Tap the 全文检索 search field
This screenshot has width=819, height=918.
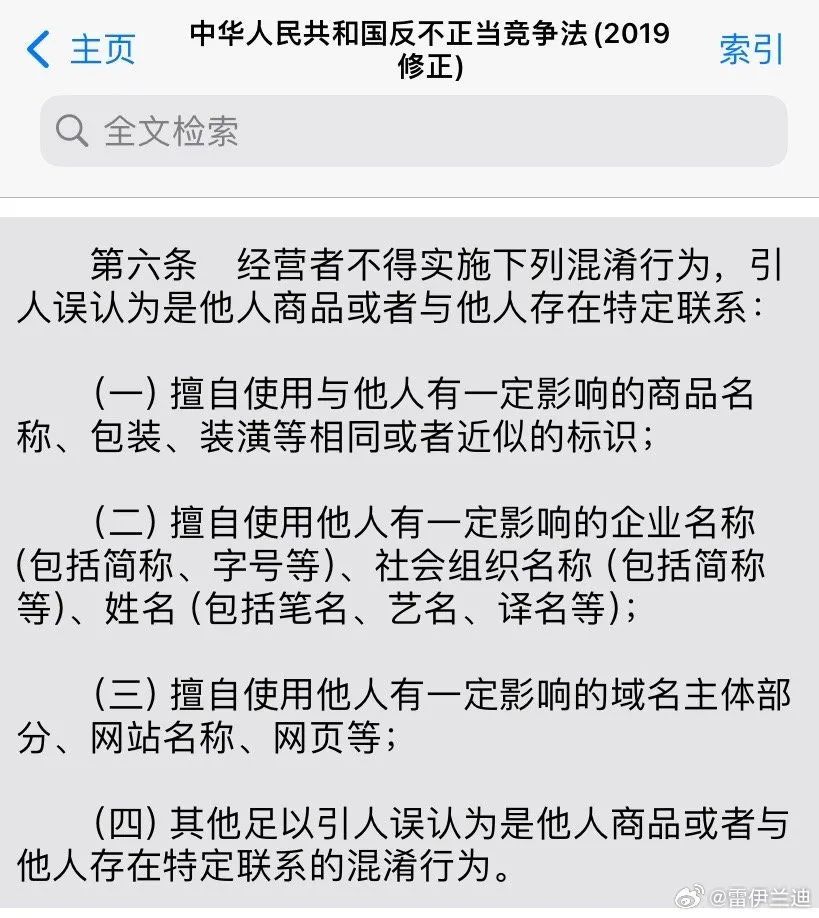coord(413,132)
